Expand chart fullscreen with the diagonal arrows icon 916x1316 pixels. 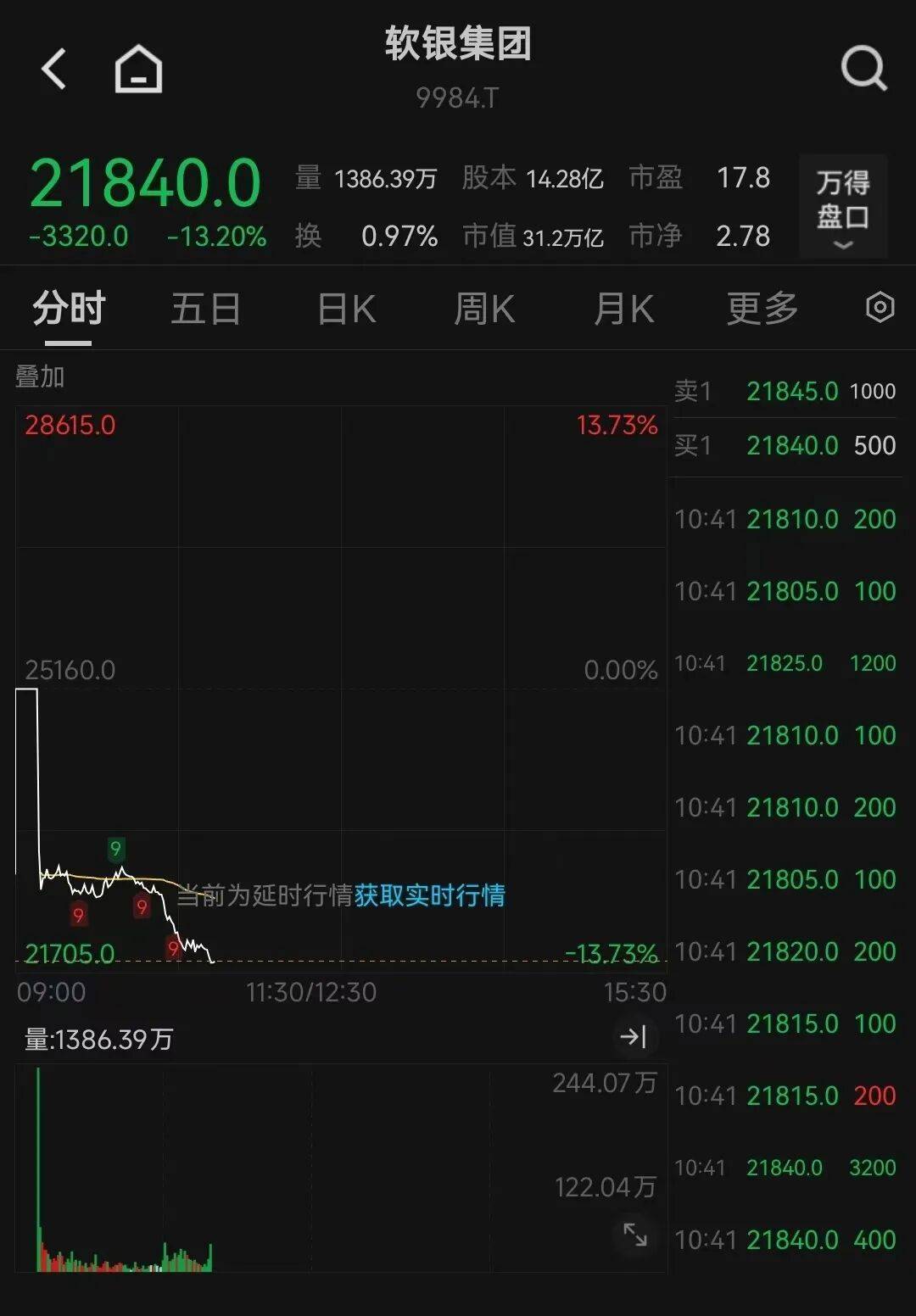coord(634,1236)
